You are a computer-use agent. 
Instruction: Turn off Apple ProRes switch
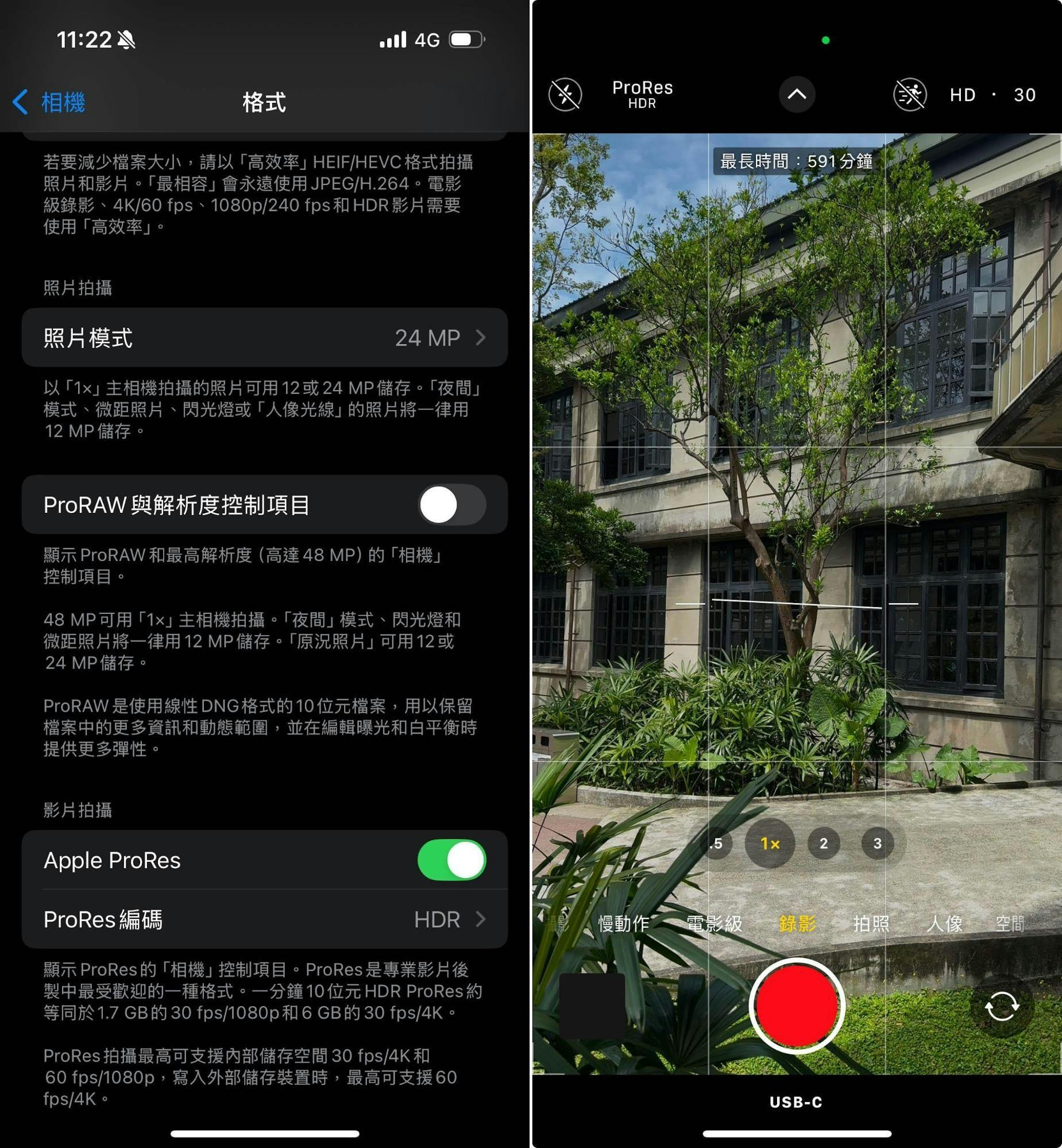tap(451, 860)
